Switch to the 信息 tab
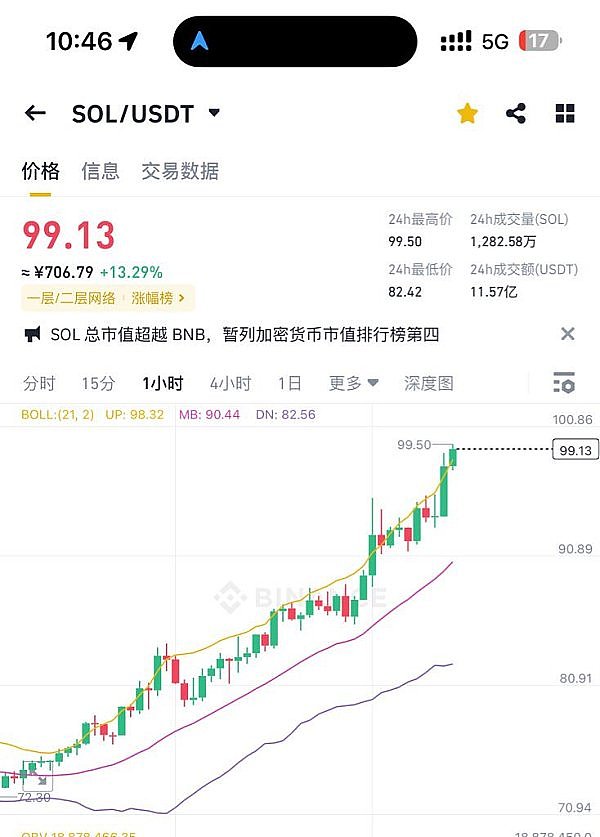This screenshot has height=837, width=600. [100, 171]
